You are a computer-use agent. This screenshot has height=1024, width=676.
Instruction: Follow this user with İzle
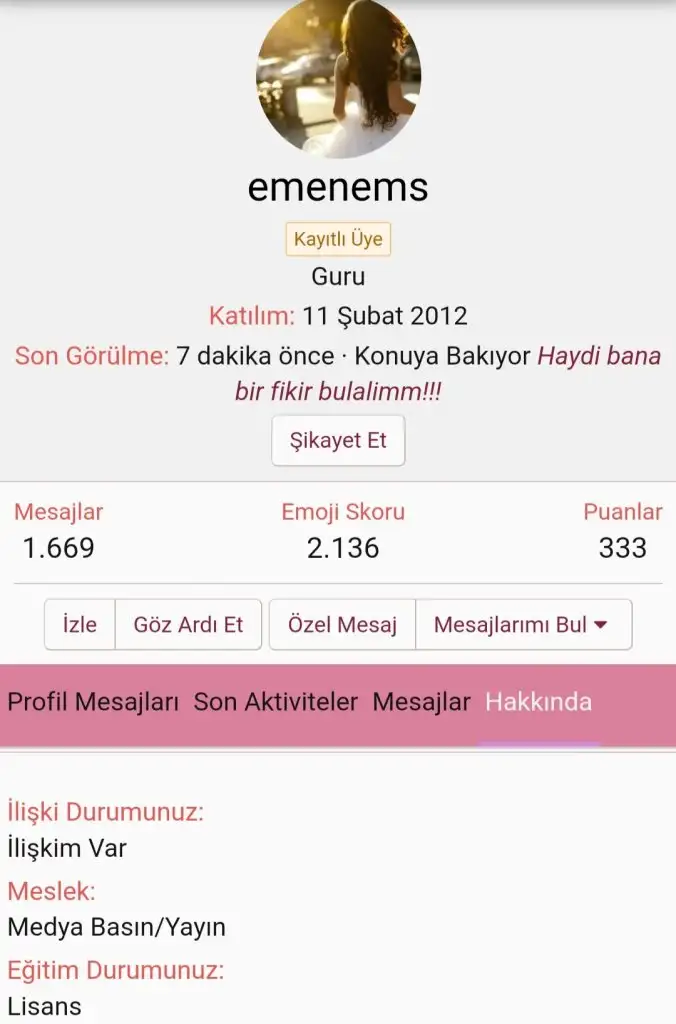coord(80,625)
